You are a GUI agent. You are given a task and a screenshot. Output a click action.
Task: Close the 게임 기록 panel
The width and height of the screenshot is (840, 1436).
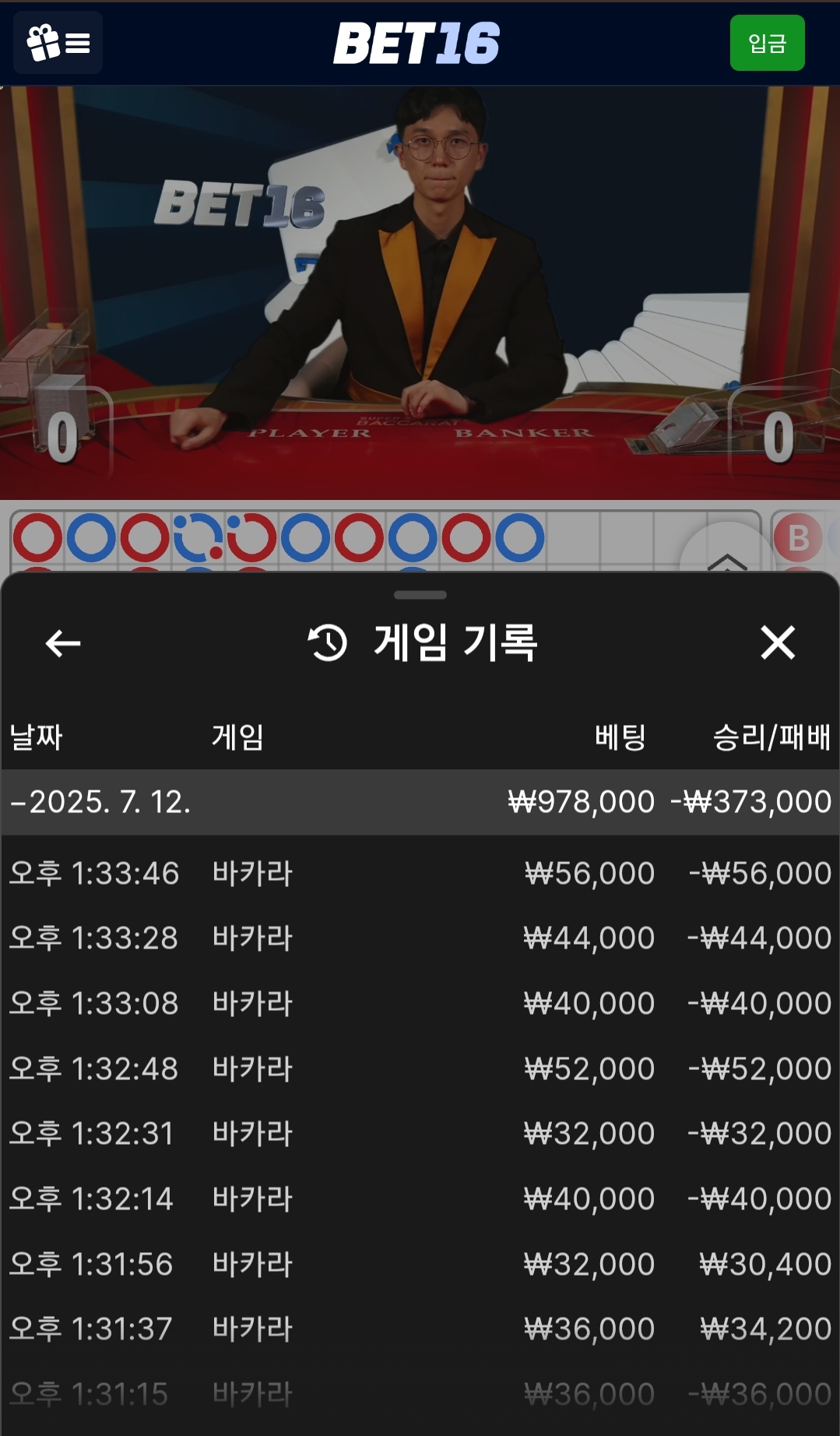777,643
